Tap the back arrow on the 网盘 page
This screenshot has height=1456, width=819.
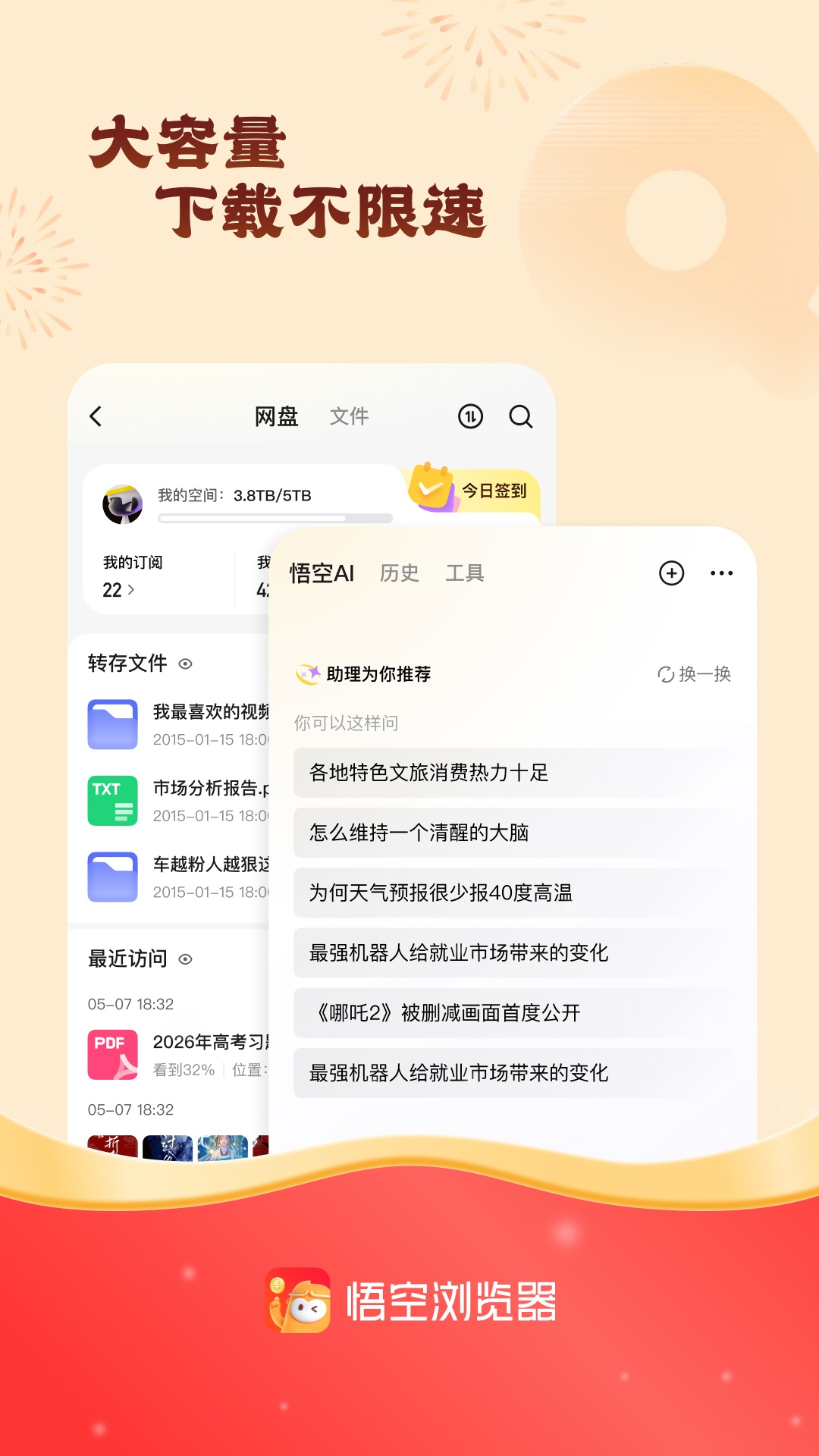(x=96, y=417)
